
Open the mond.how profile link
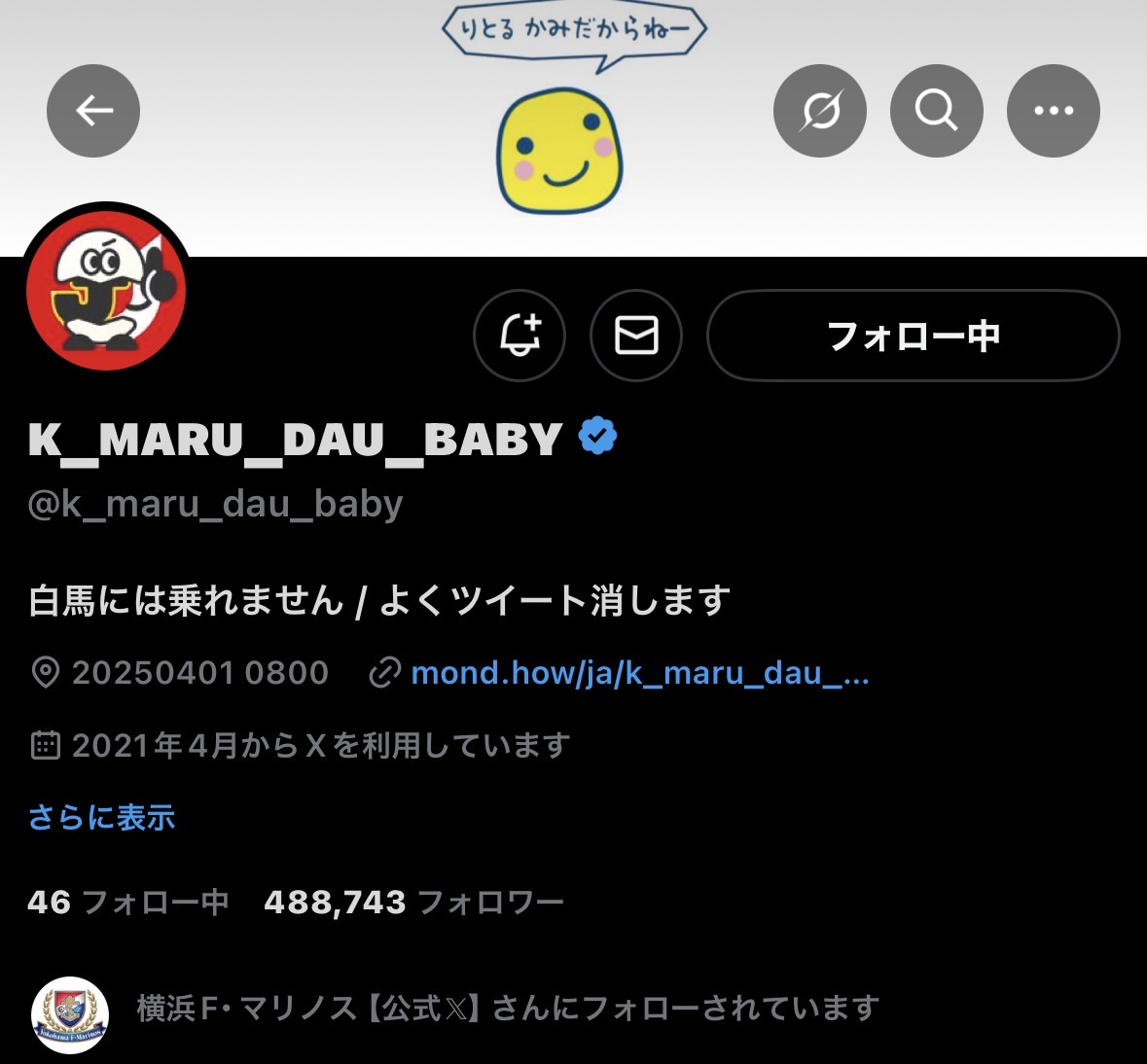(x=639, y=673)
